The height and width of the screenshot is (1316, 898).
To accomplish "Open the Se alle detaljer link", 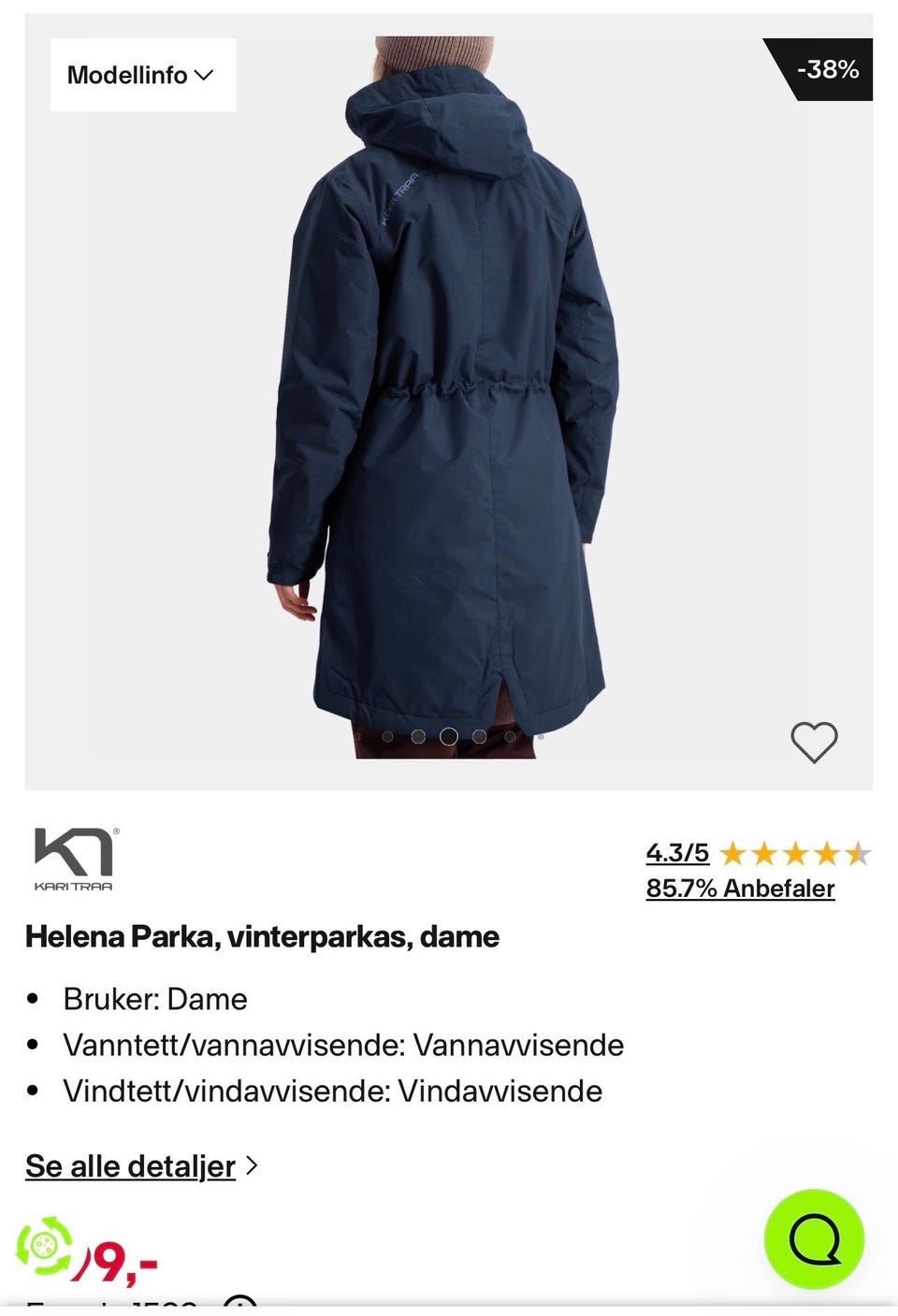I will coord(128,1166).
